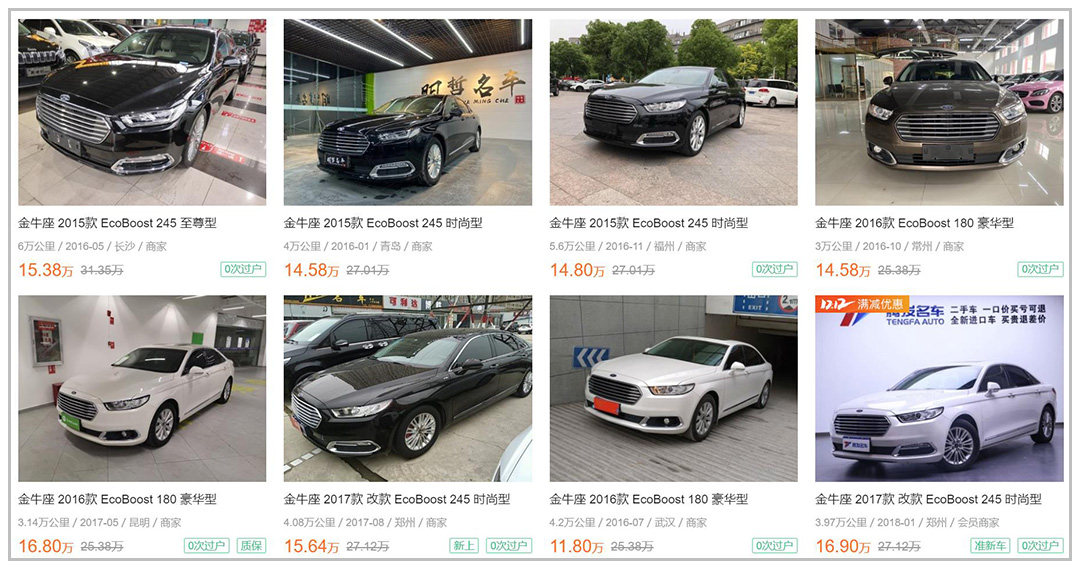Select the 14.80万 Fuzhou listing

pos(673,113)
